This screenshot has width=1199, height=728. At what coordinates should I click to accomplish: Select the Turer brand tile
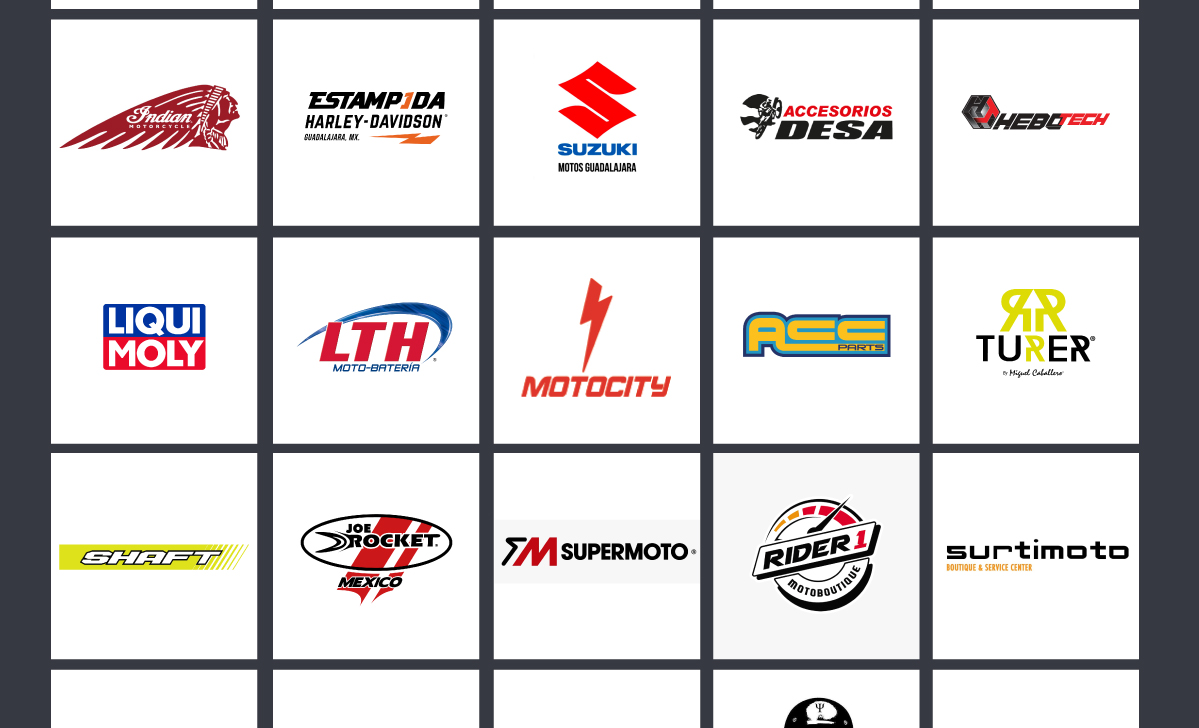pos(1035,339)
